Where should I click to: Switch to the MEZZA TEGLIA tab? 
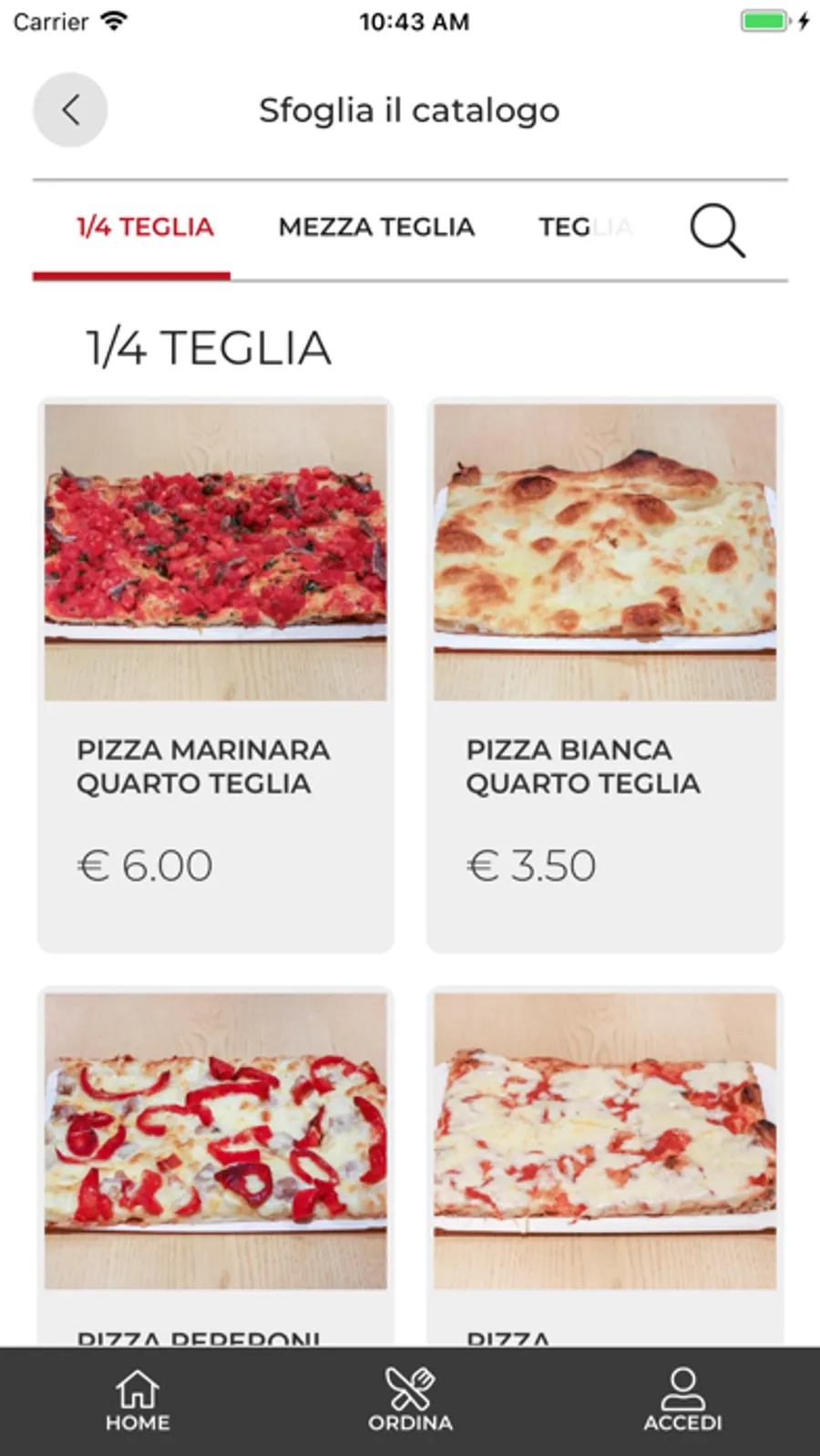click(376, 227)
